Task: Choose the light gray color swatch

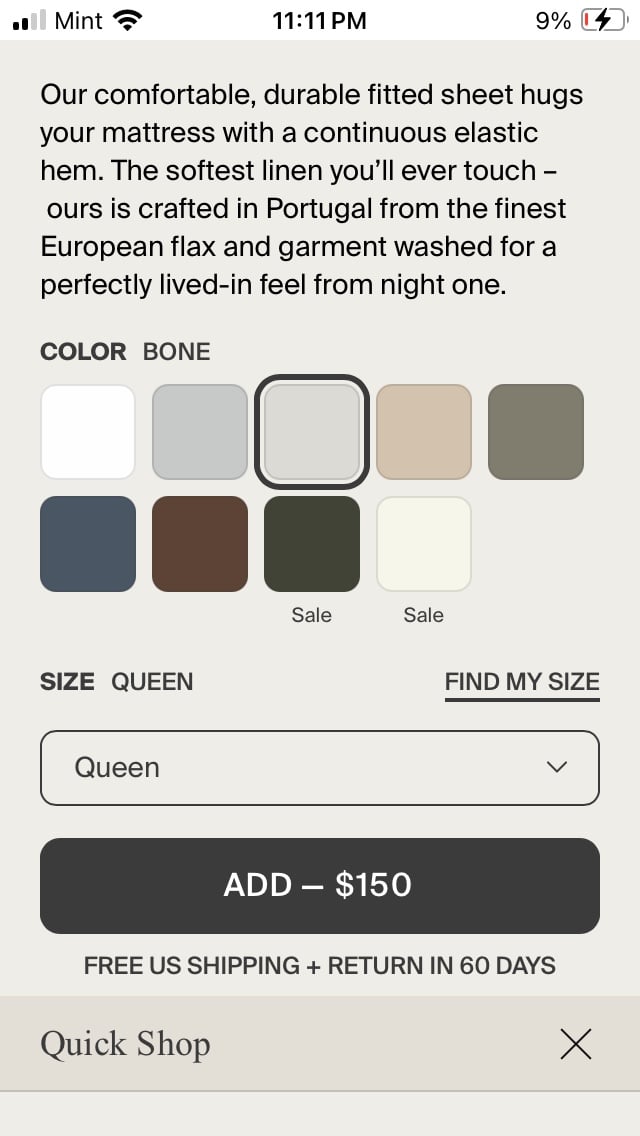Action: [x=200, y=432]
